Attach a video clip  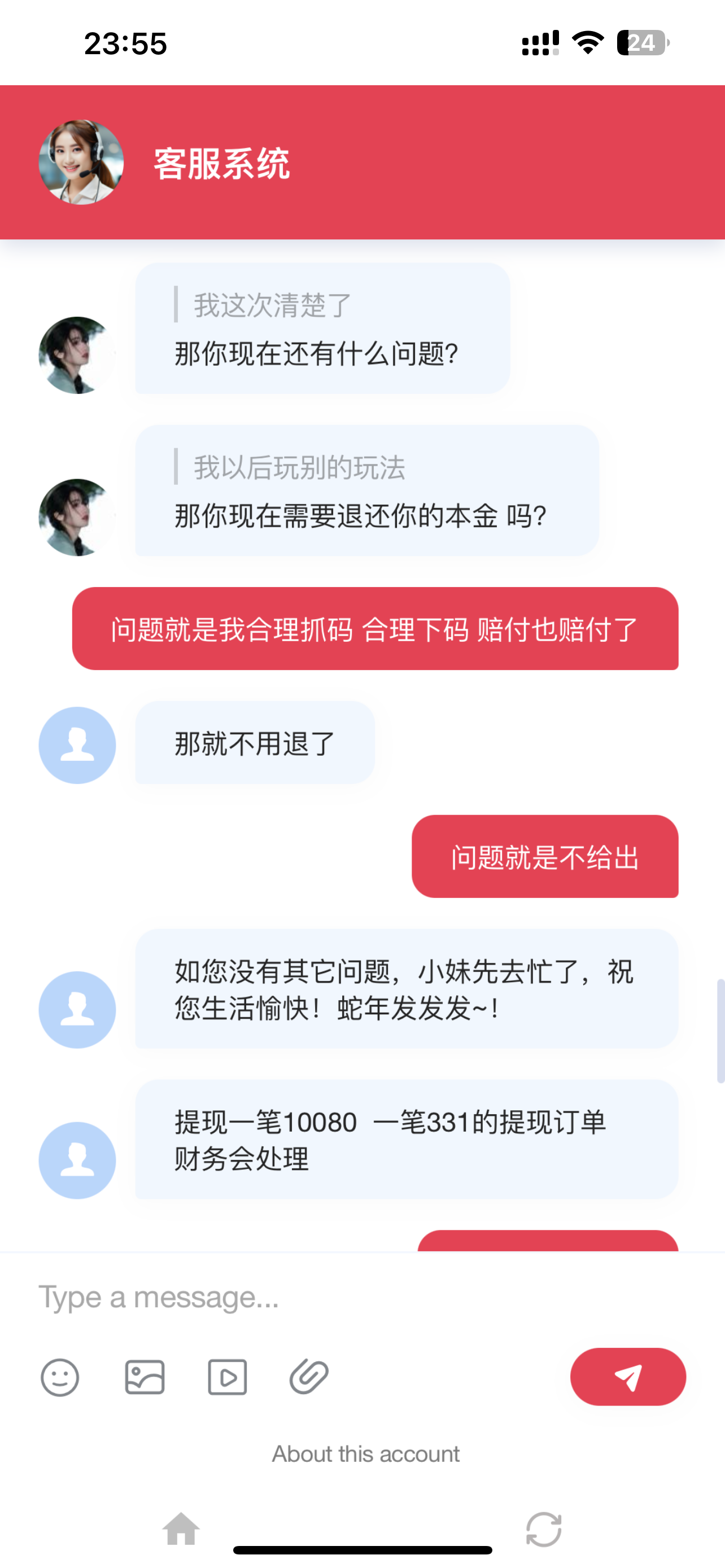click(227, 1377)
